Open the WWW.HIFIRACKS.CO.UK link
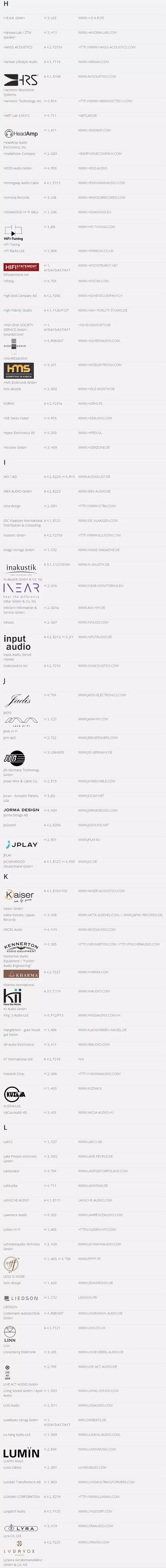 [x=95, y=251]
